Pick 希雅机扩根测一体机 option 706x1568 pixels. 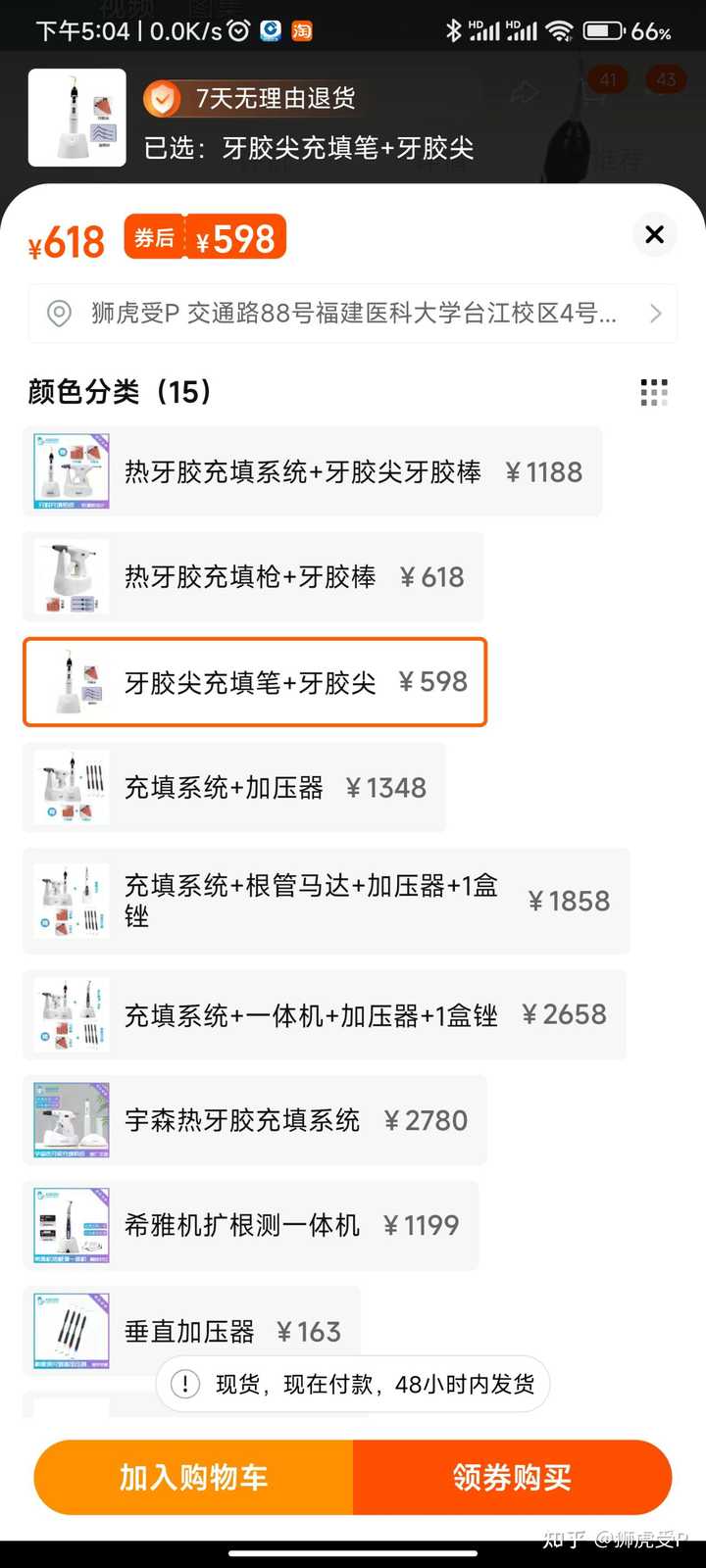[250, 1225]
